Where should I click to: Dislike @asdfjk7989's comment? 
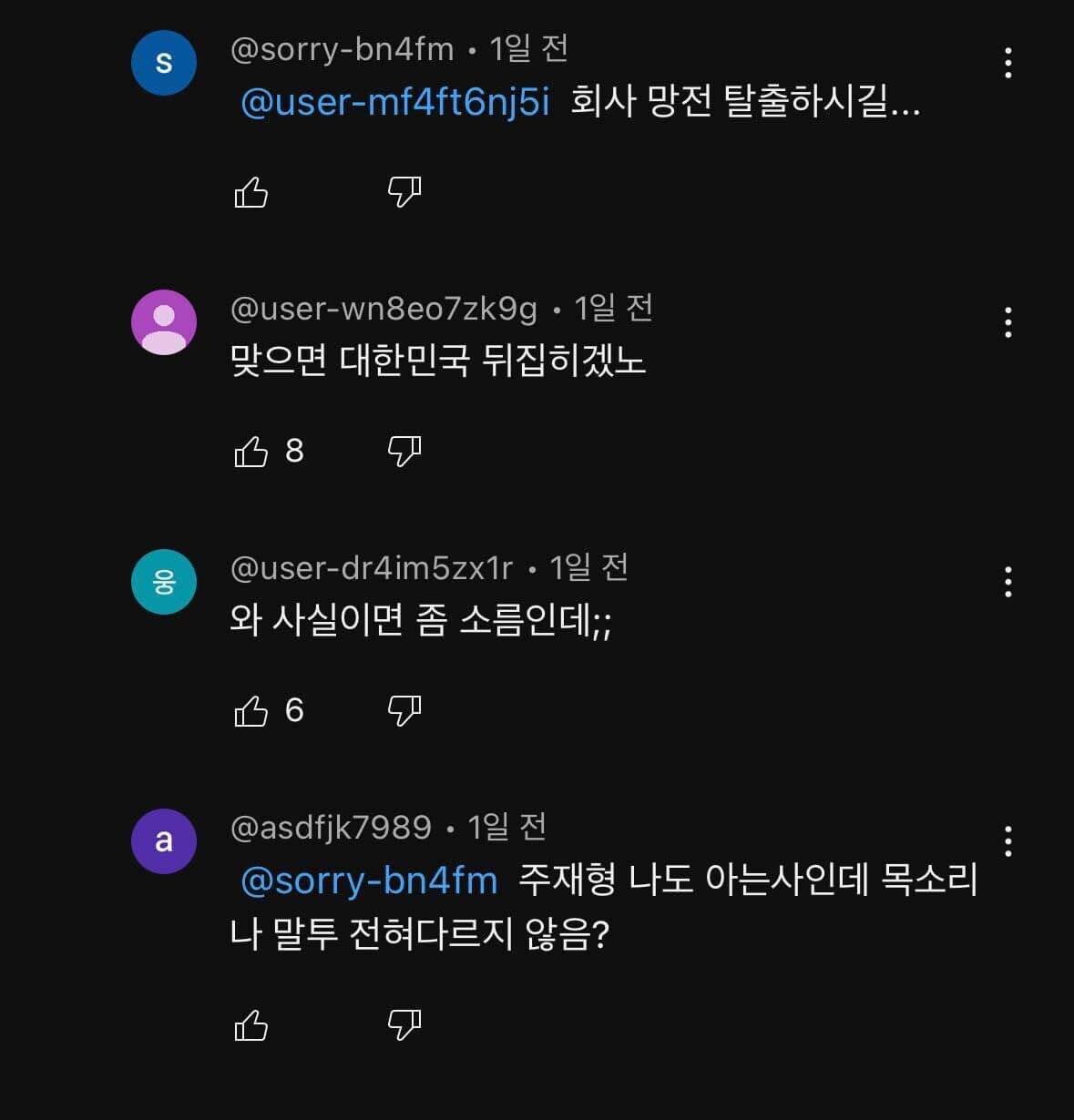404,1023
